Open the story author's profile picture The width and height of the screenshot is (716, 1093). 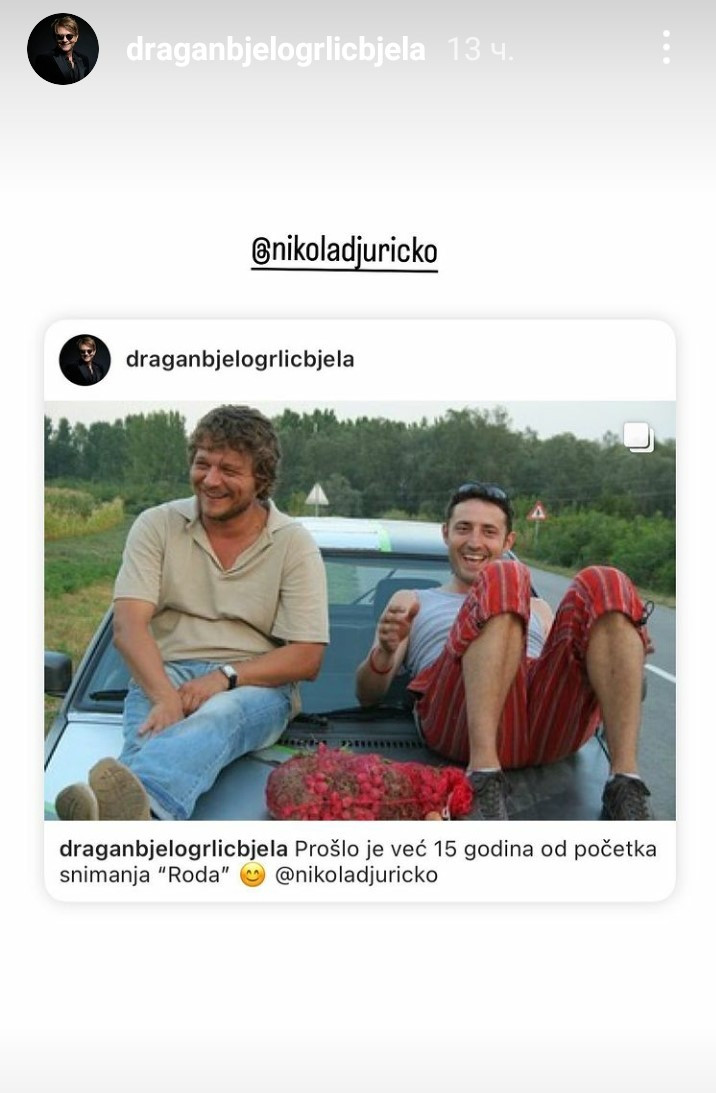click(x=62, y=49)
